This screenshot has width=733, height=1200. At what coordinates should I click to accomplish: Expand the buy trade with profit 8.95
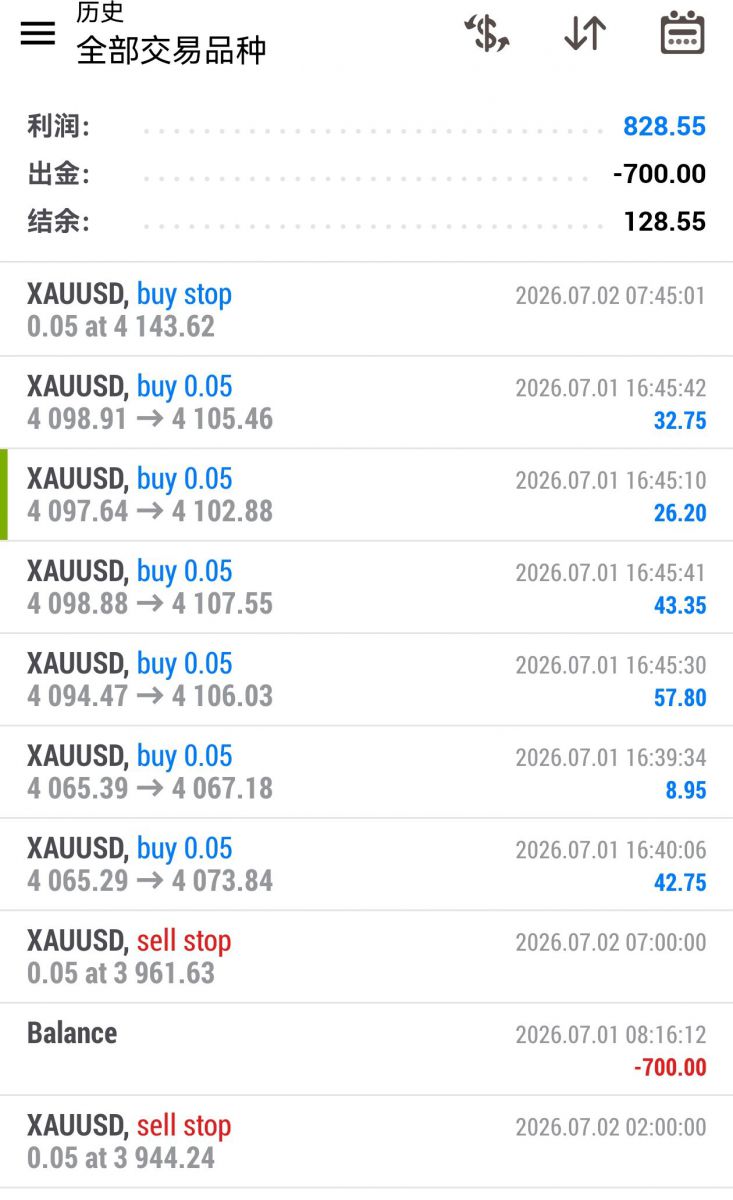click(366, 772)
